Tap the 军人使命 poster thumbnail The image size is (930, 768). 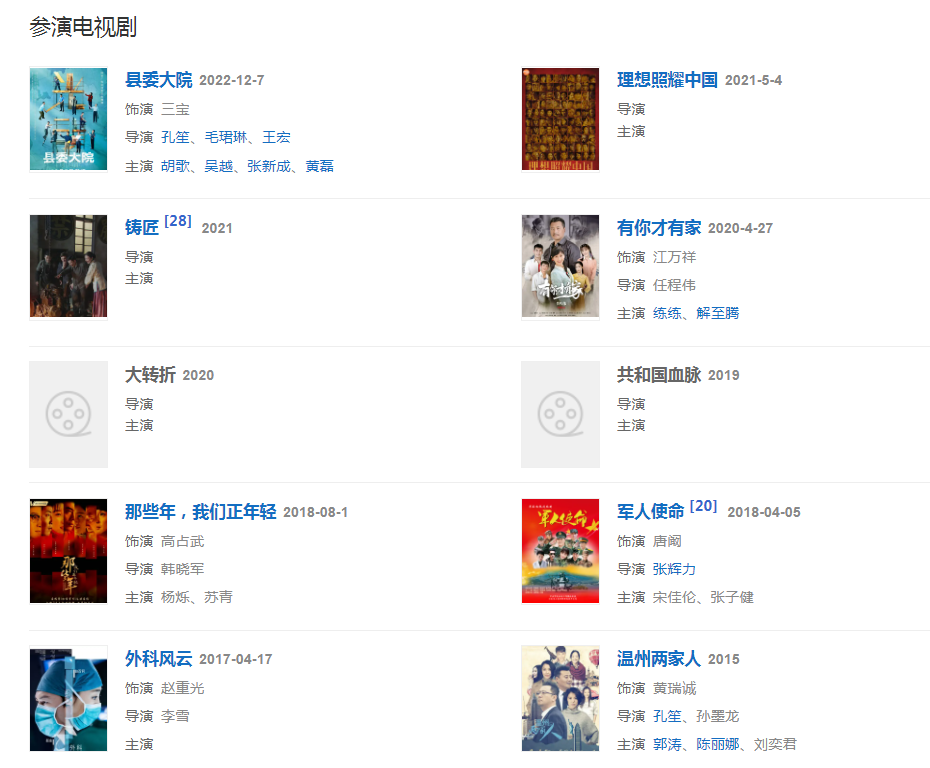560,551
